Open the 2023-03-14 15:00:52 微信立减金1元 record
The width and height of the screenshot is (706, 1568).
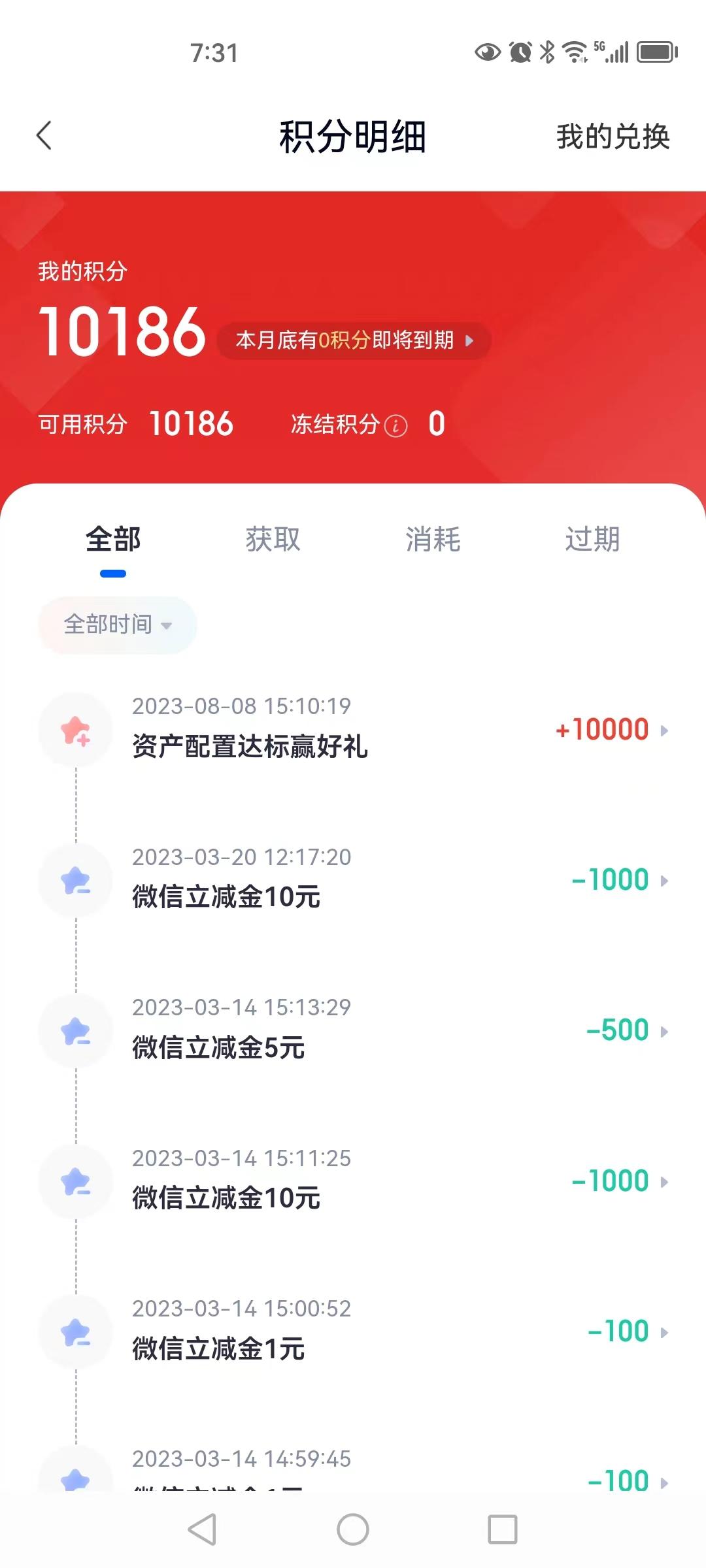353,1331
